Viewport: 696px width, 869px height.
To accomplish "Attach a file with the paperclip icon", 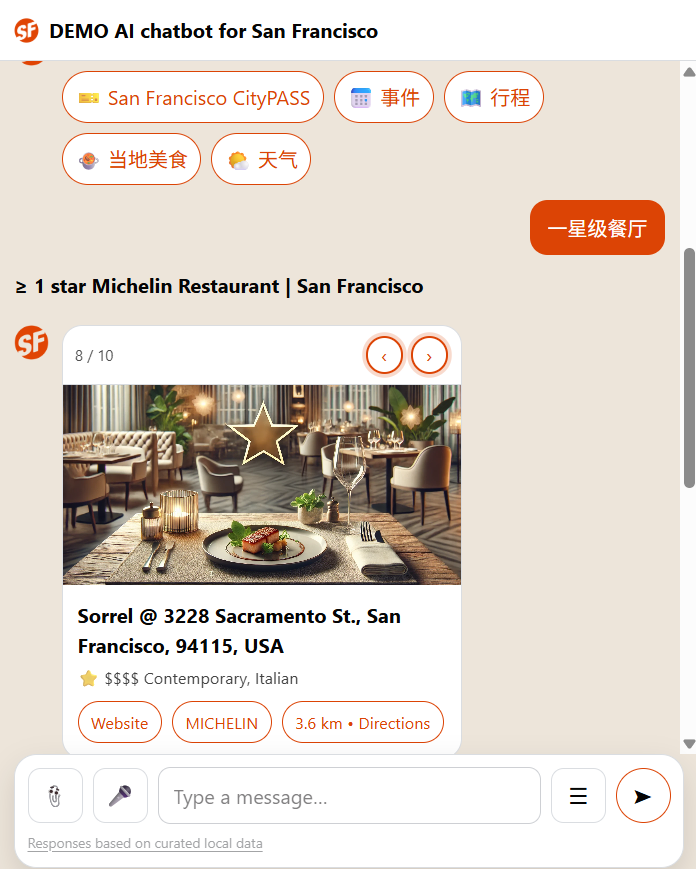I will [55, 796].
